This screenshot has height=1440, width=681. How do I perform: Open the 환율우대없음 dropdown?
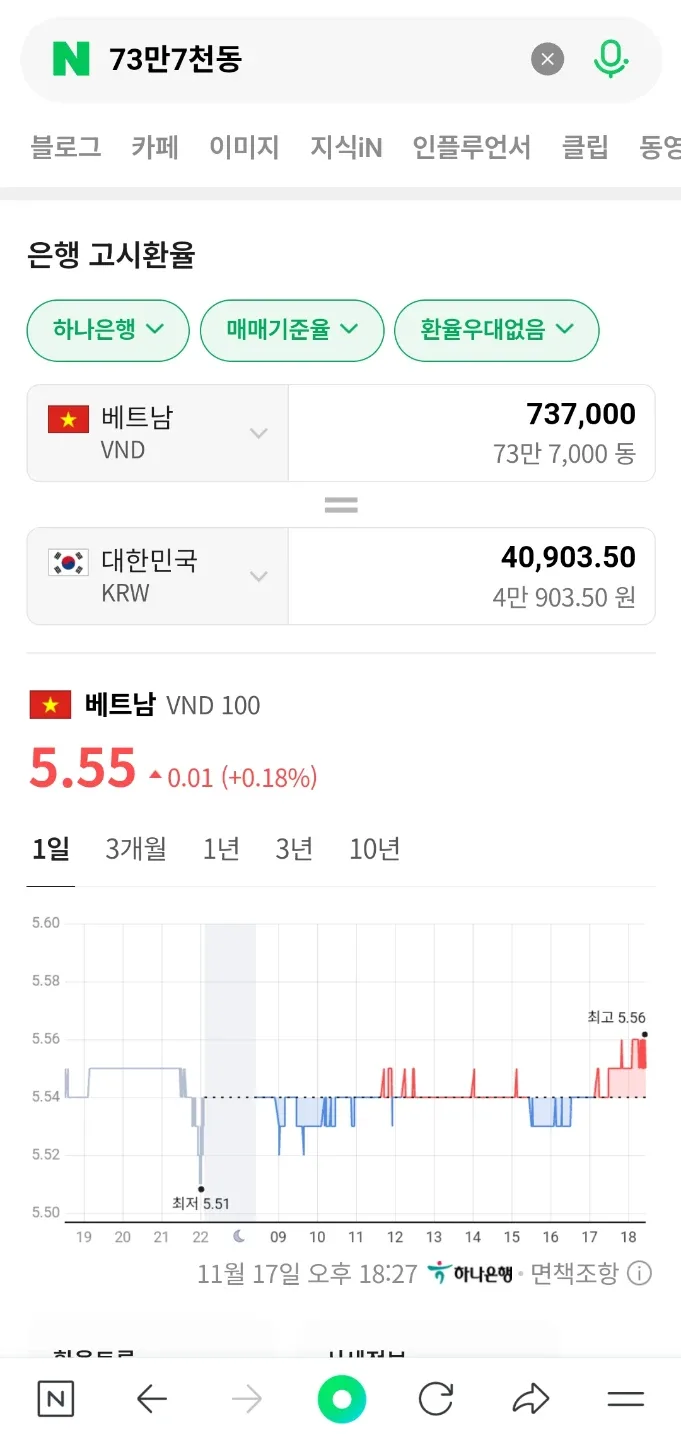(x=496, y=330)
